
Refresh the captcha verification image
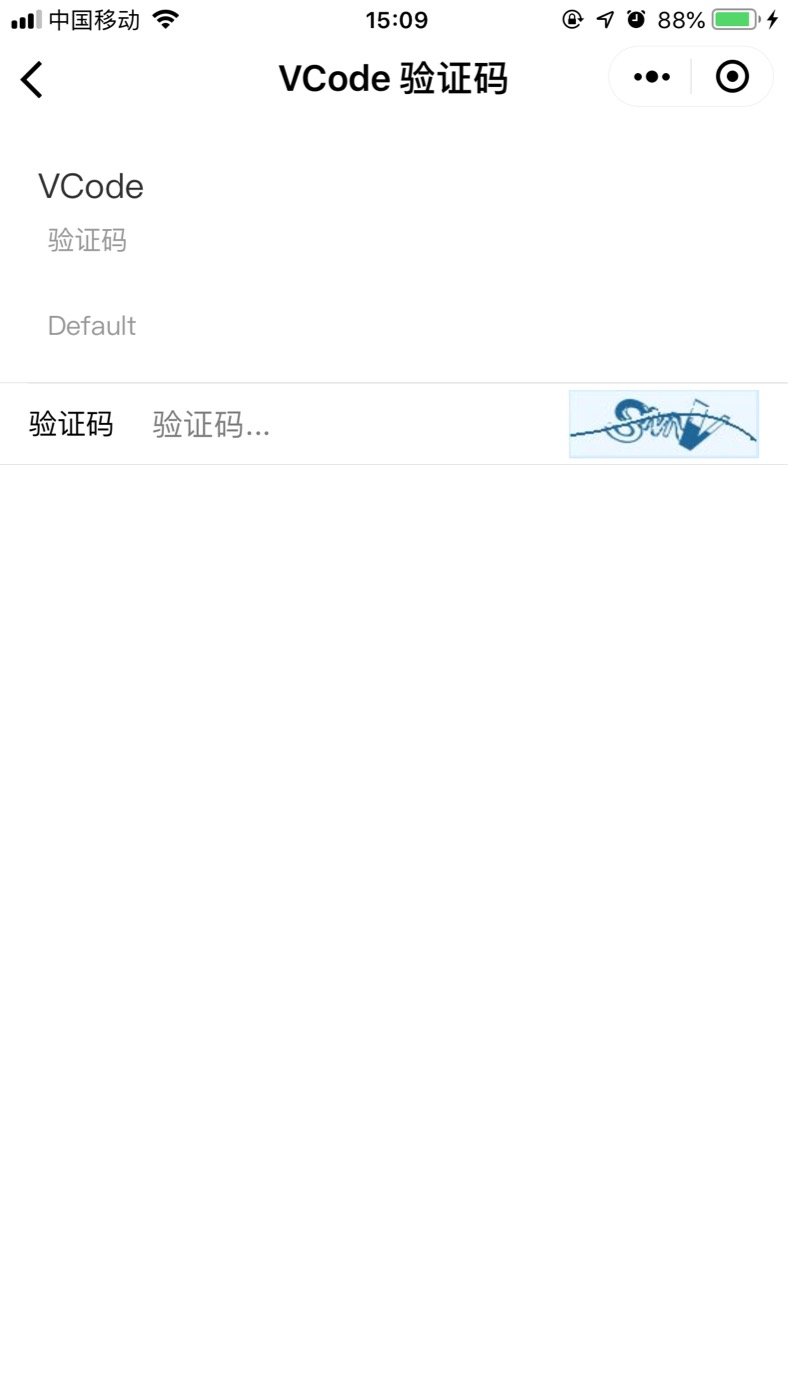[663, 425]
